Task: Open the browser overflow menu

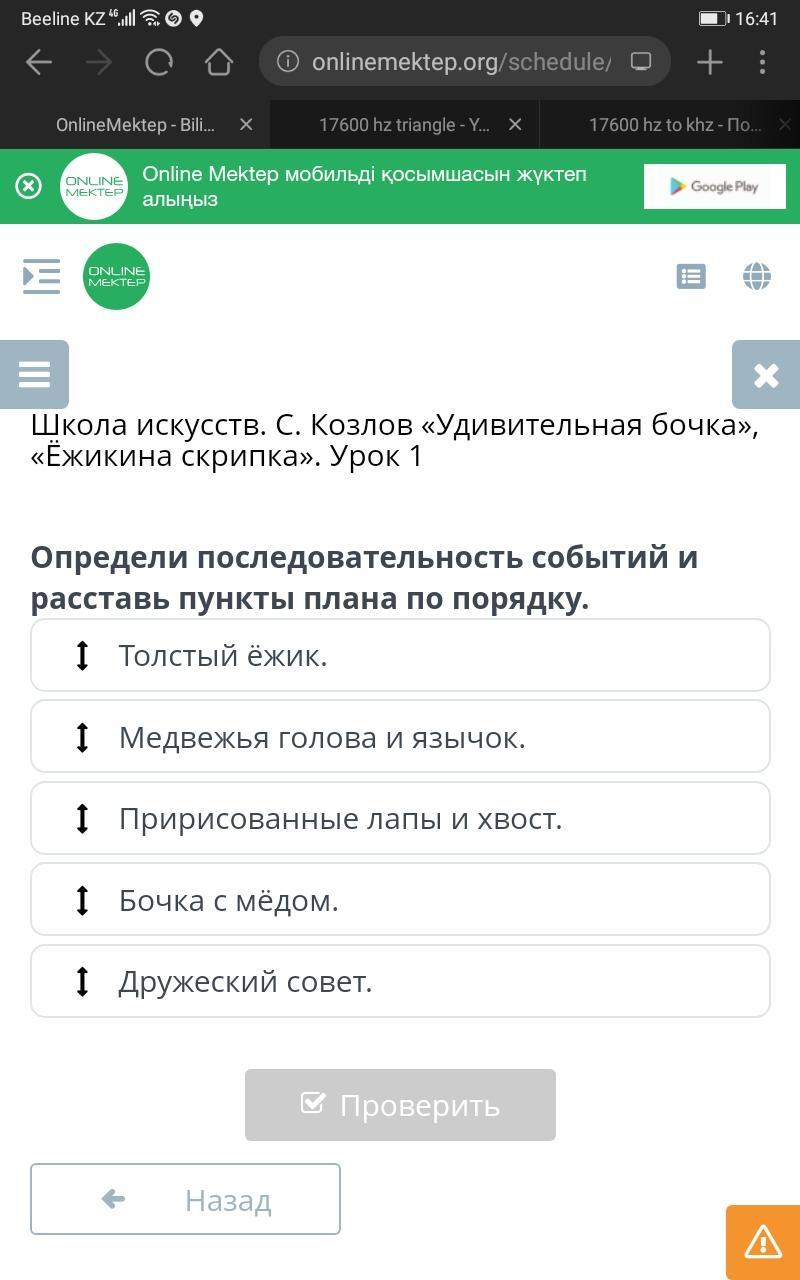Action: [x=762, y=62]
